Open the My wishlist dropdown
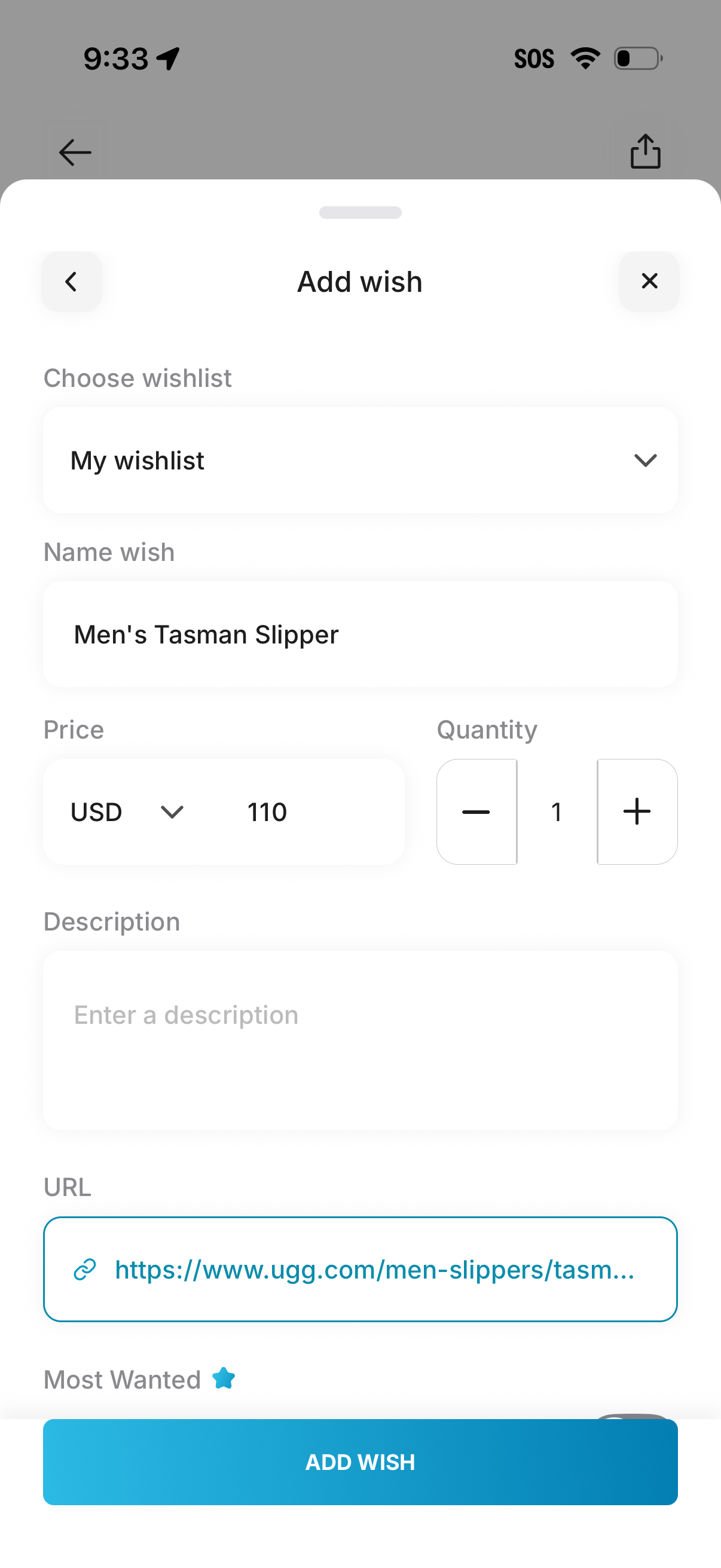721x1568 pixels. tap(360, 459)
